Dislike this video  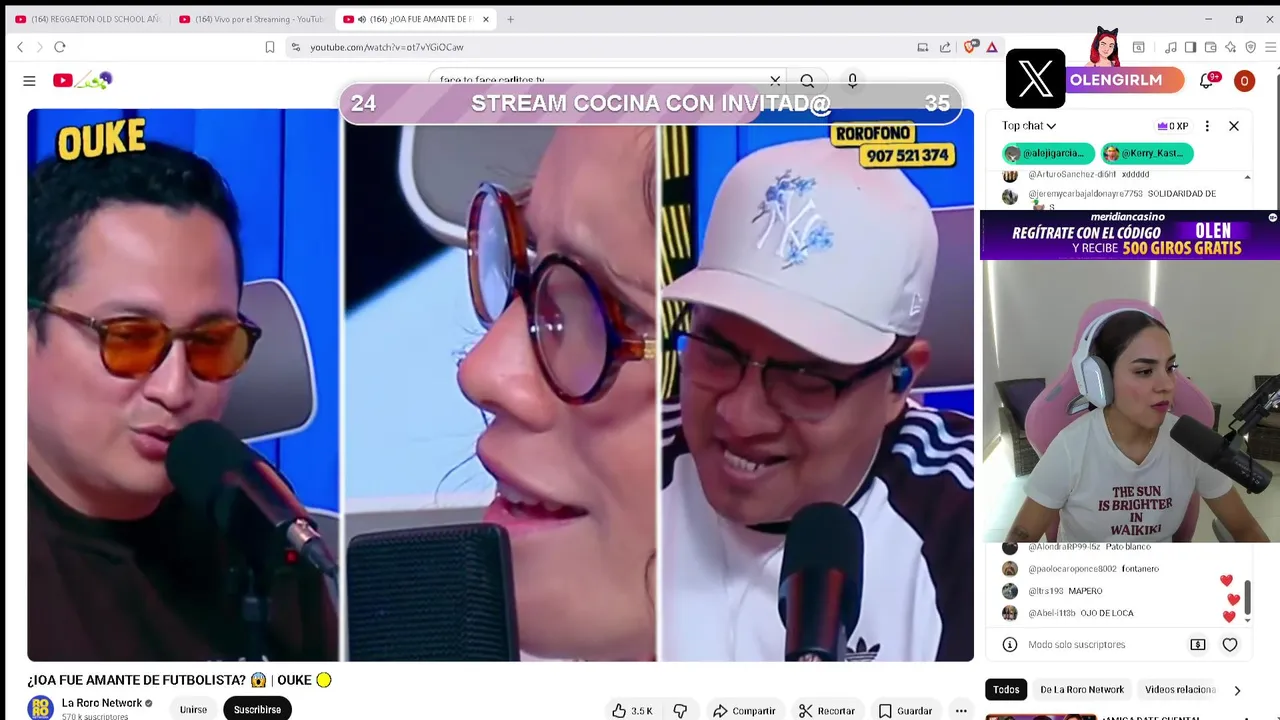point(680,711)
